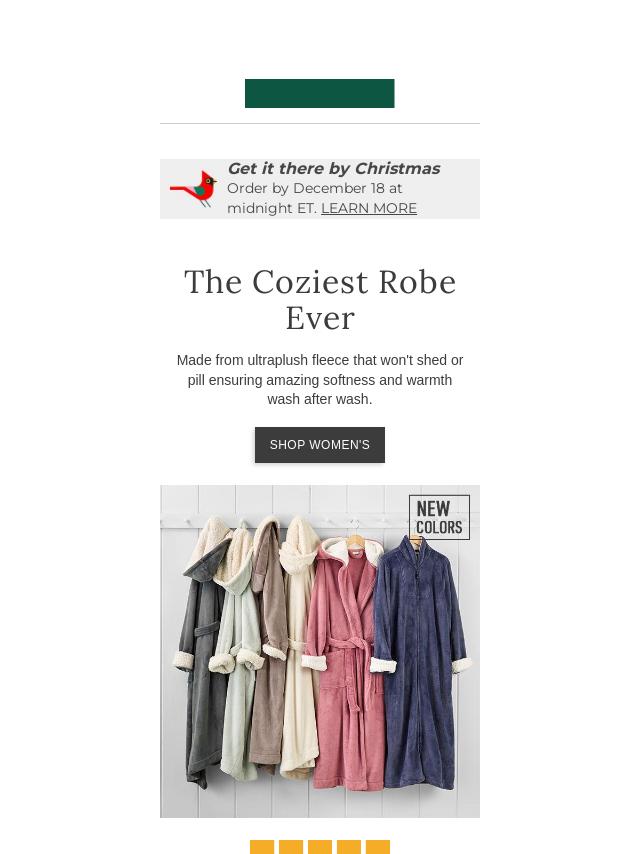The image size is (640, 854).
Task: Open the LEARN MORE Christmas delivery link
Action: 368,208
